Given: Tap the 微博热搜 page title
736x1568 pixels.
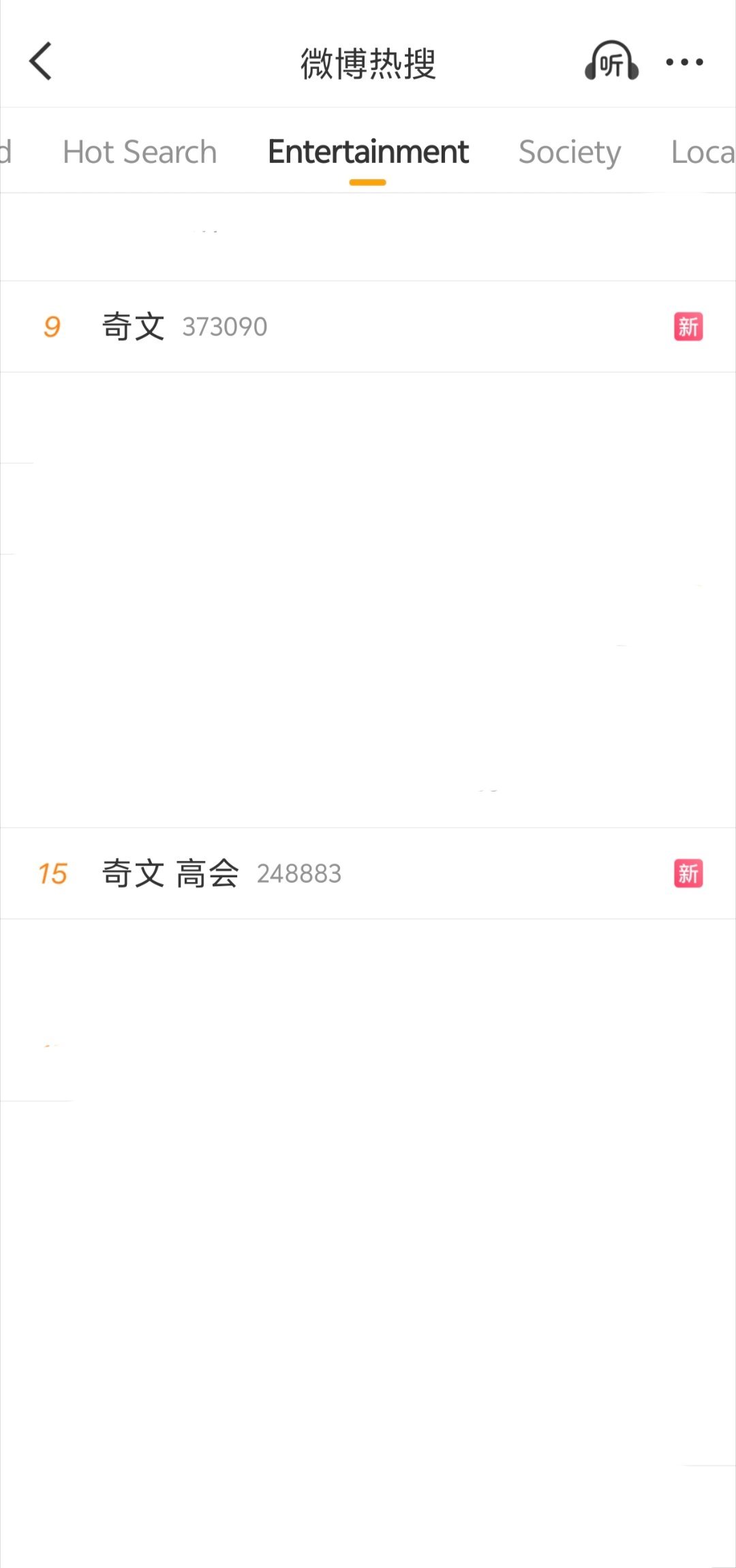Looking at the screenshot, I should point(368,61).
